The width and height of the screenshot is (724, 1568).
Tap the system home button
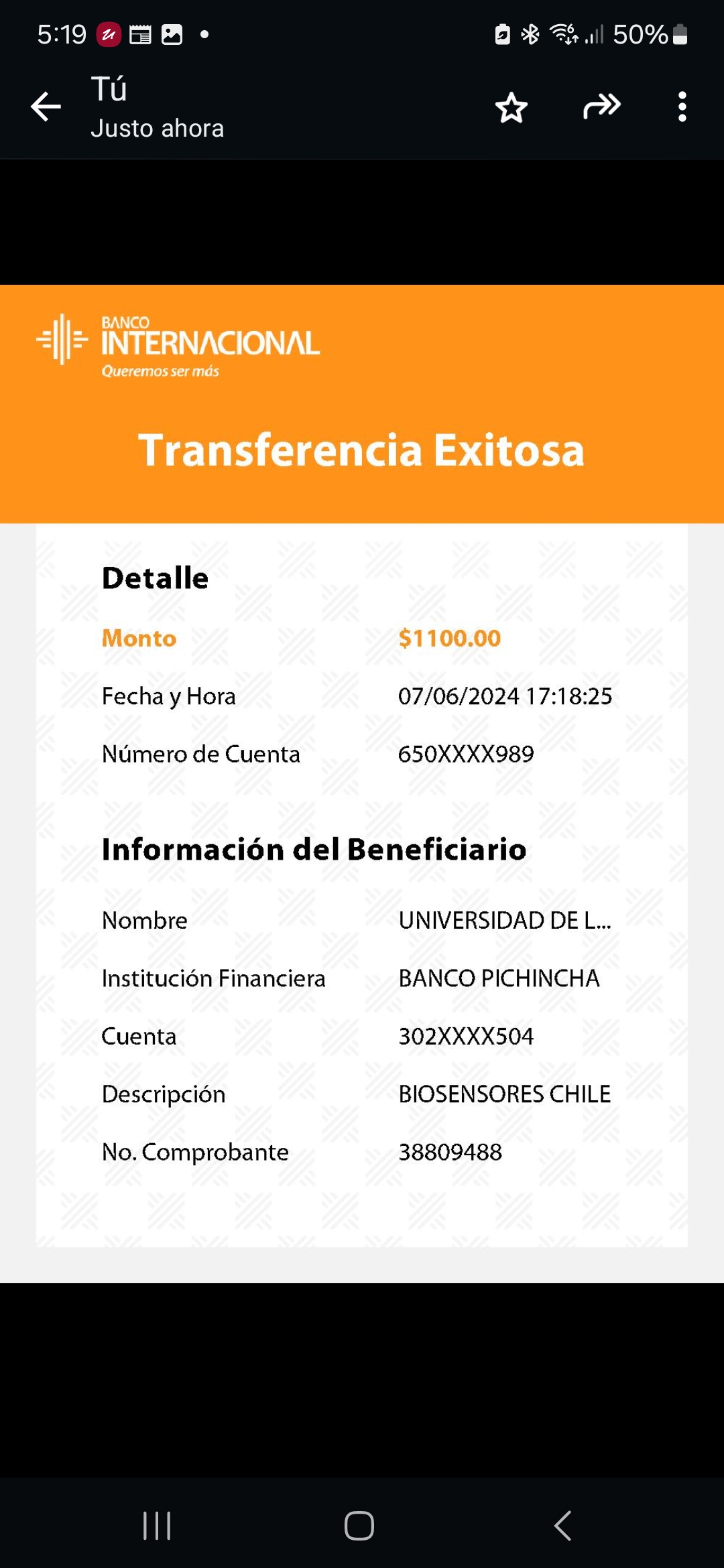(359, 1526)
